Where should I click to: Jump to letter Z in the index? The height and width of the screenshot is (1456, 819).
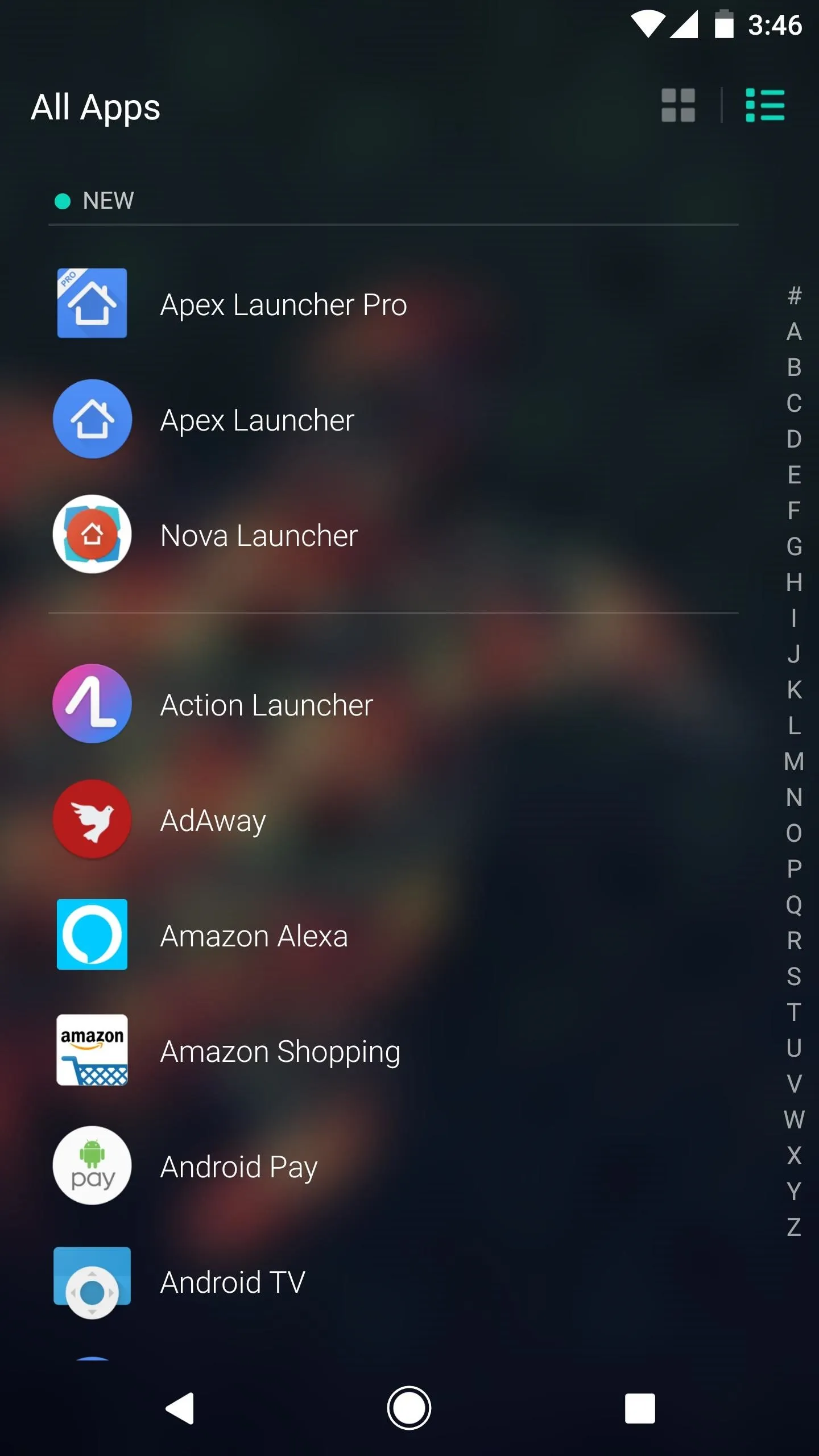(794, 1227)
